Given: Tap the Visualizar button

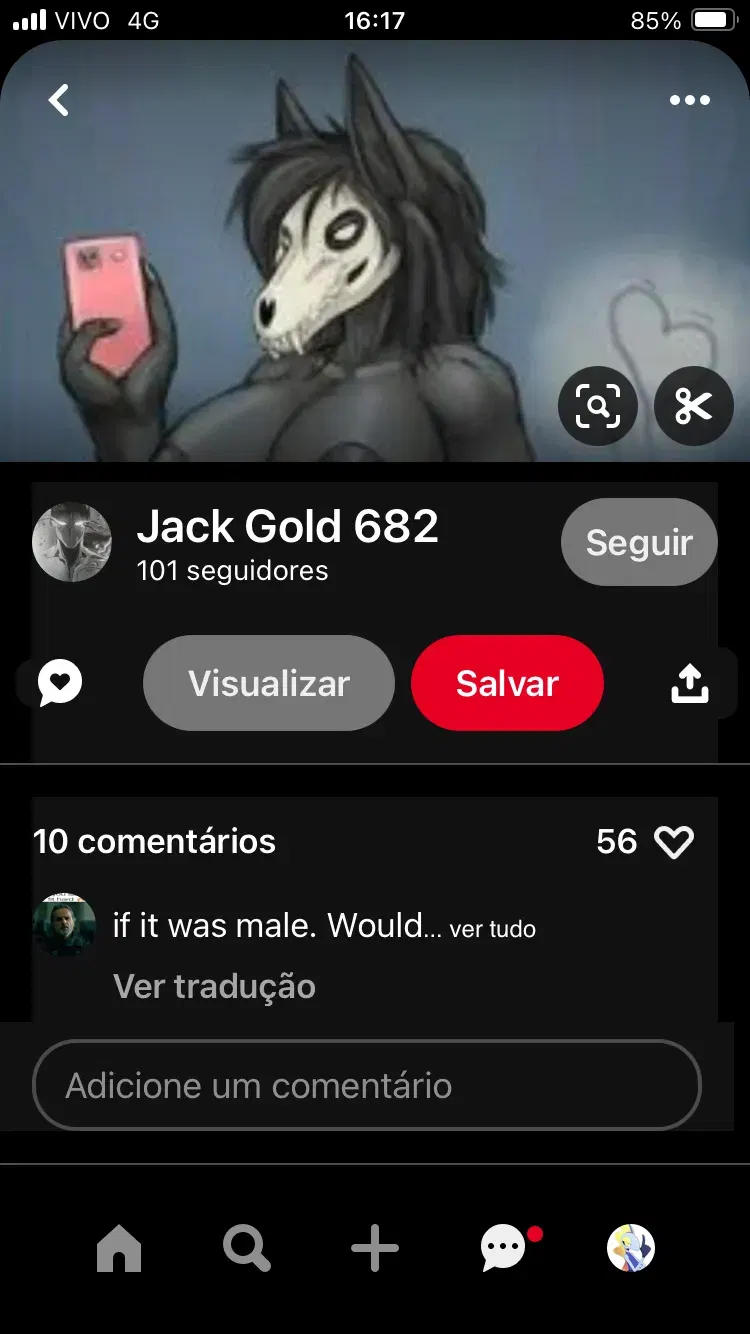Looking at the screenshot, I should 269,683.
